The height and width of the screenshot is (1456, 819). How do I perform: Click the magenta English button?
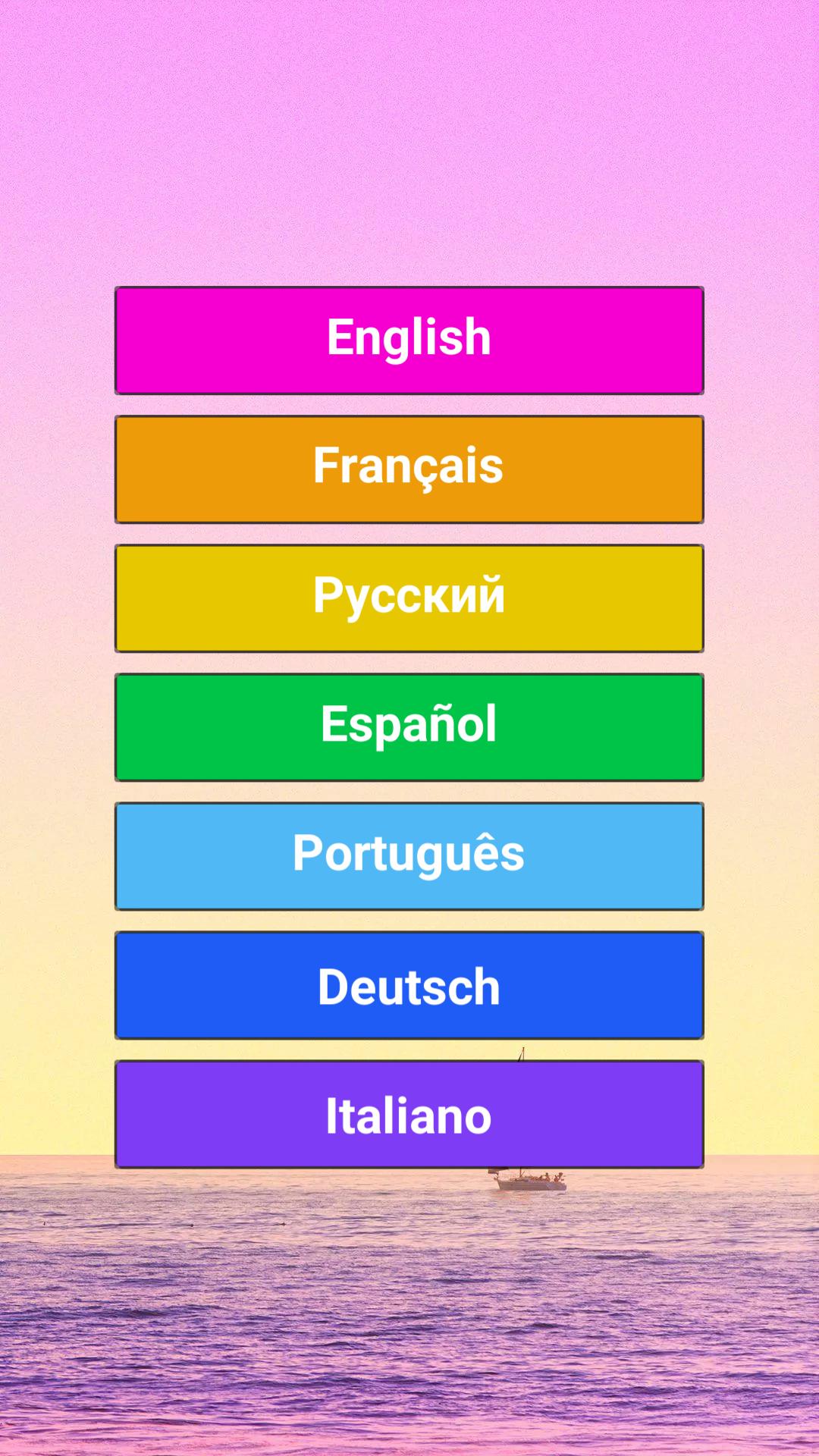[409, 339]
